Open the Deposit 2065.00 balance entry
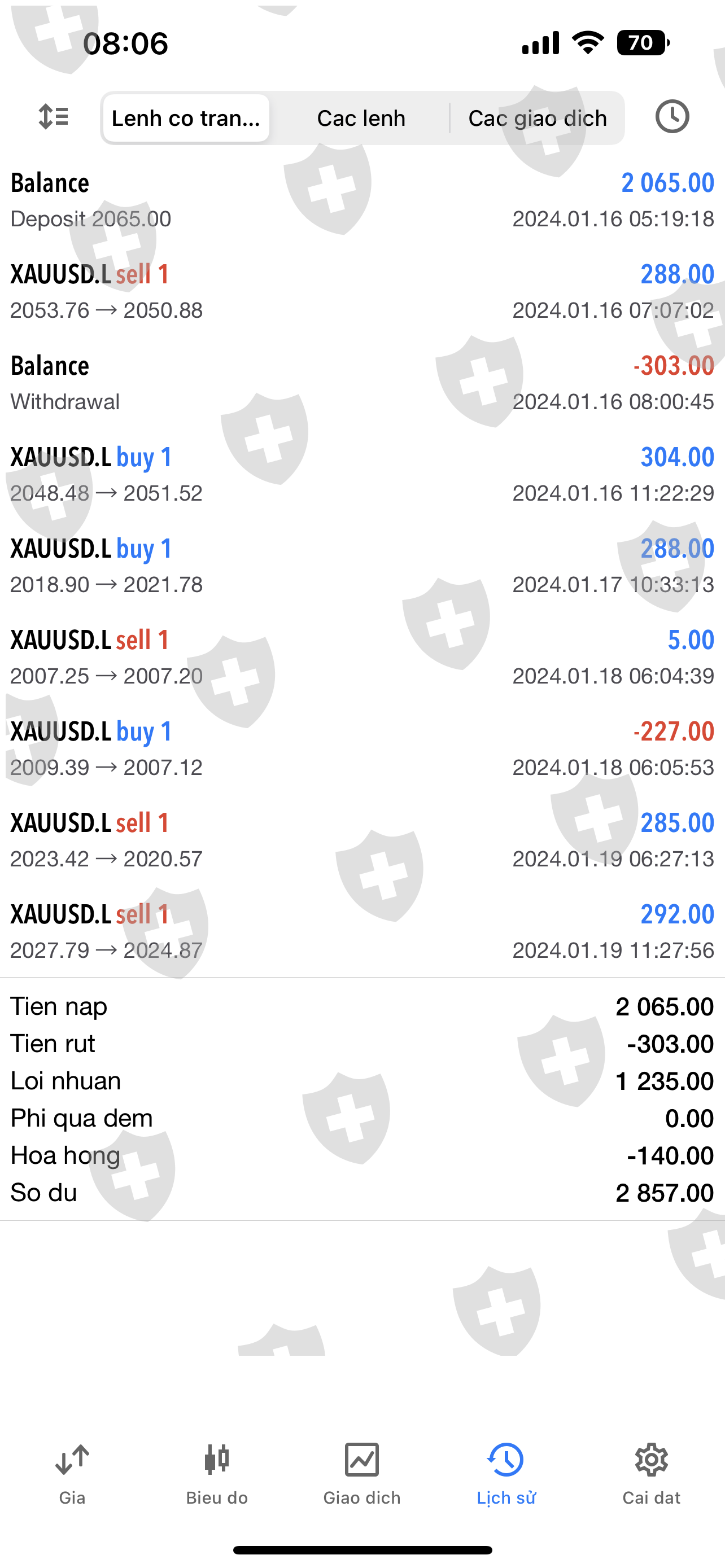 pos(361,200)
